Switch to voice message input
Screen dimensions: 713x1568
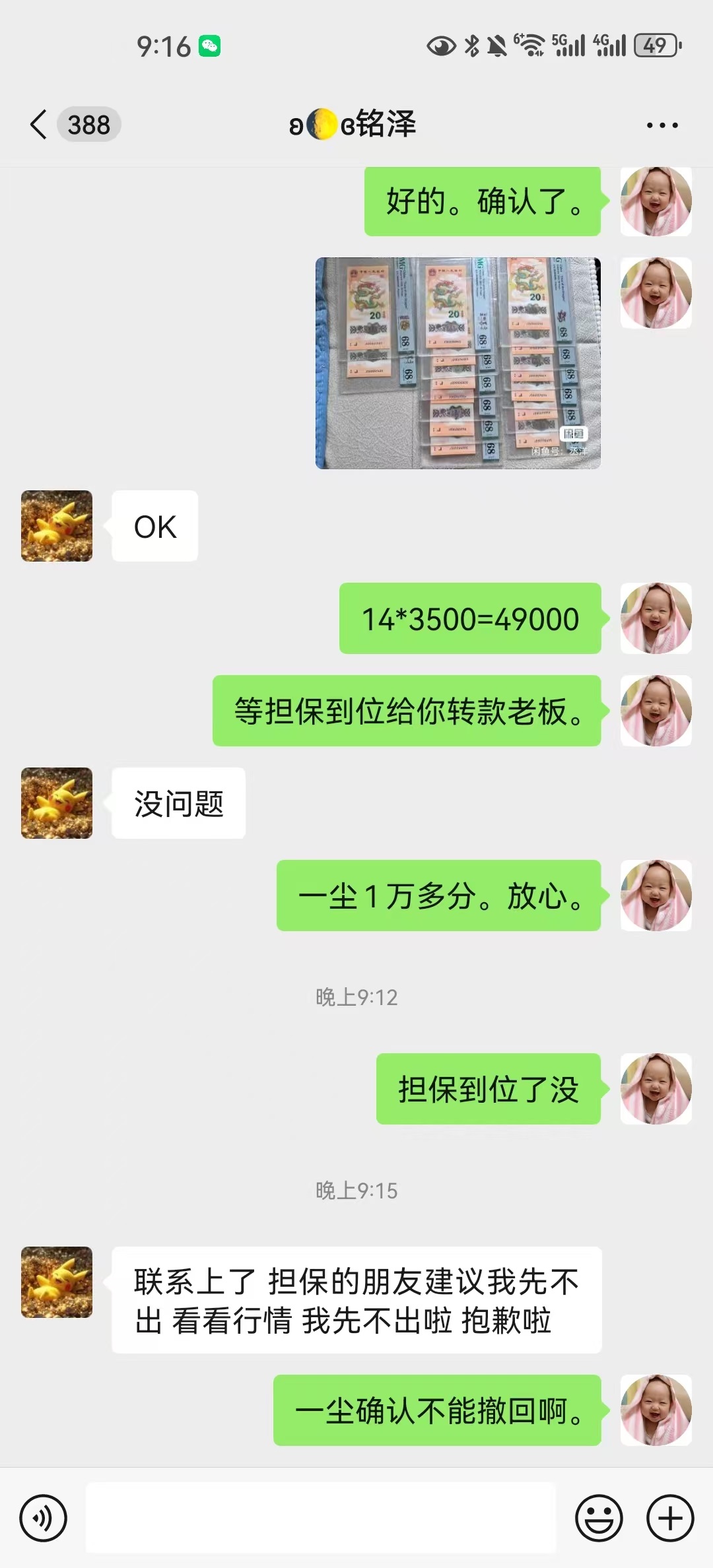click(44, 1519)
